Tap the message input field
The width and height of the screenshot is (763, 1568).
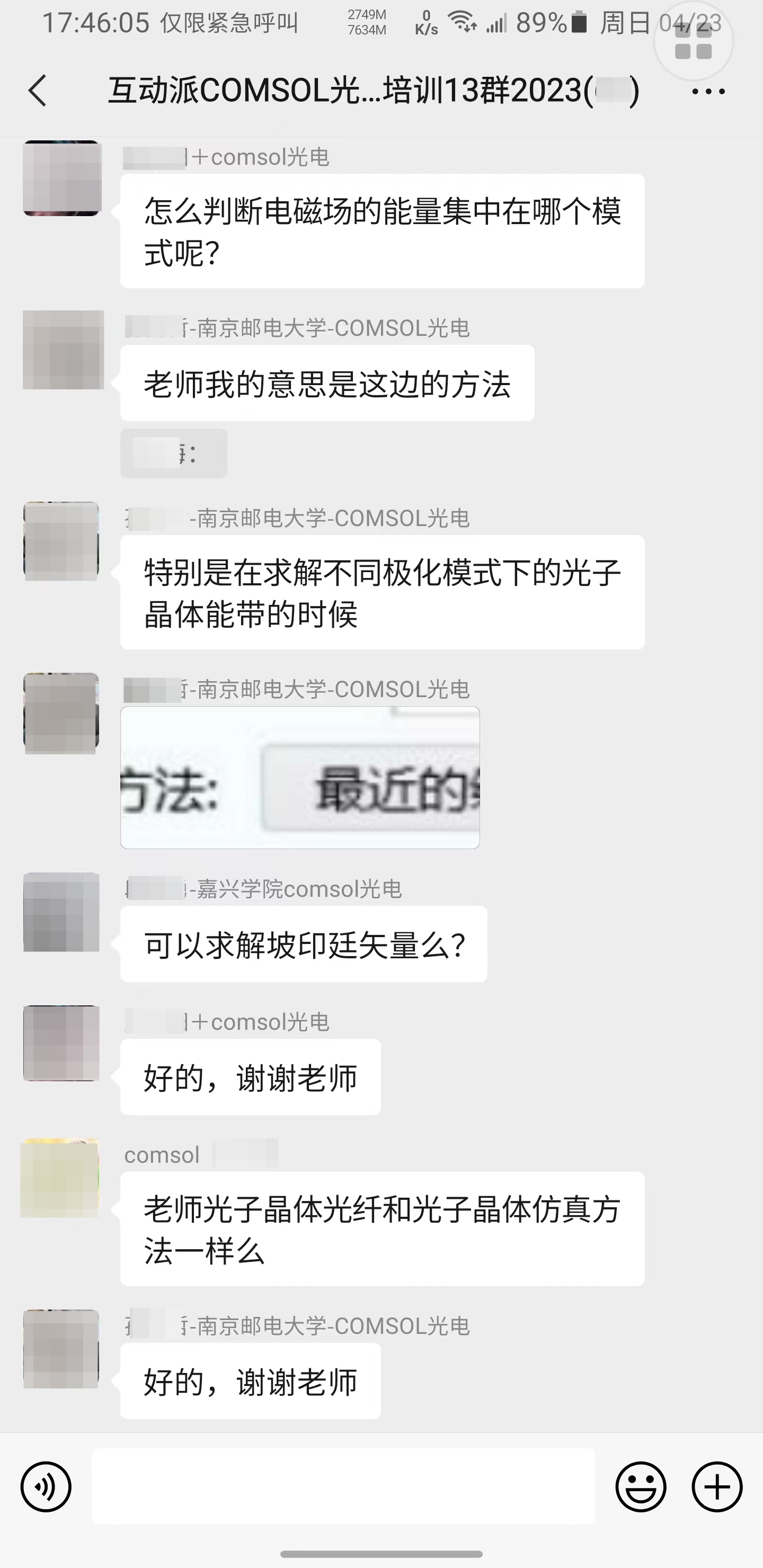tap(343, 1486)
